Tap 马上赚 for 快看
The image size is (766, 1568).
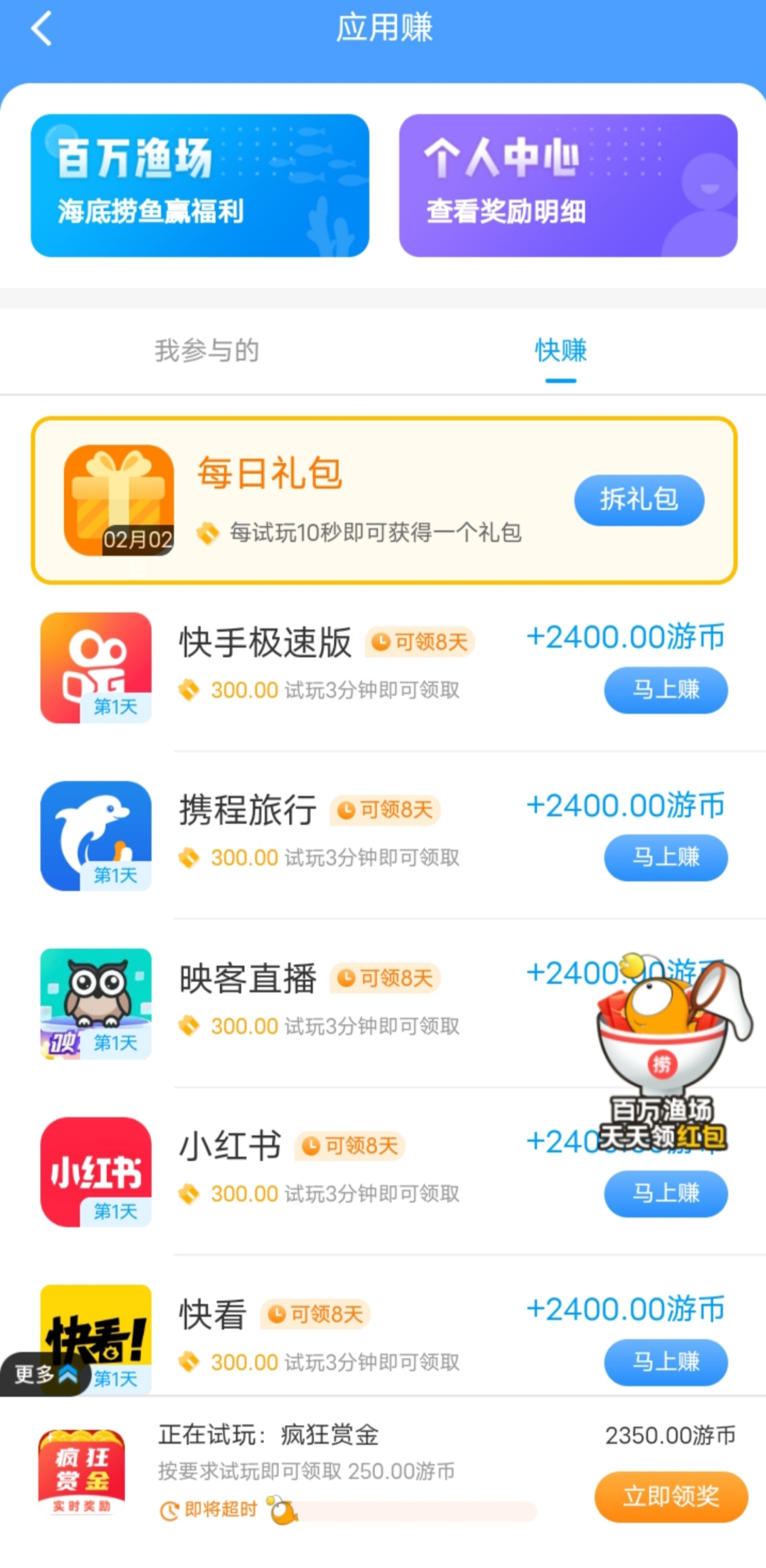pos(666,1362)
